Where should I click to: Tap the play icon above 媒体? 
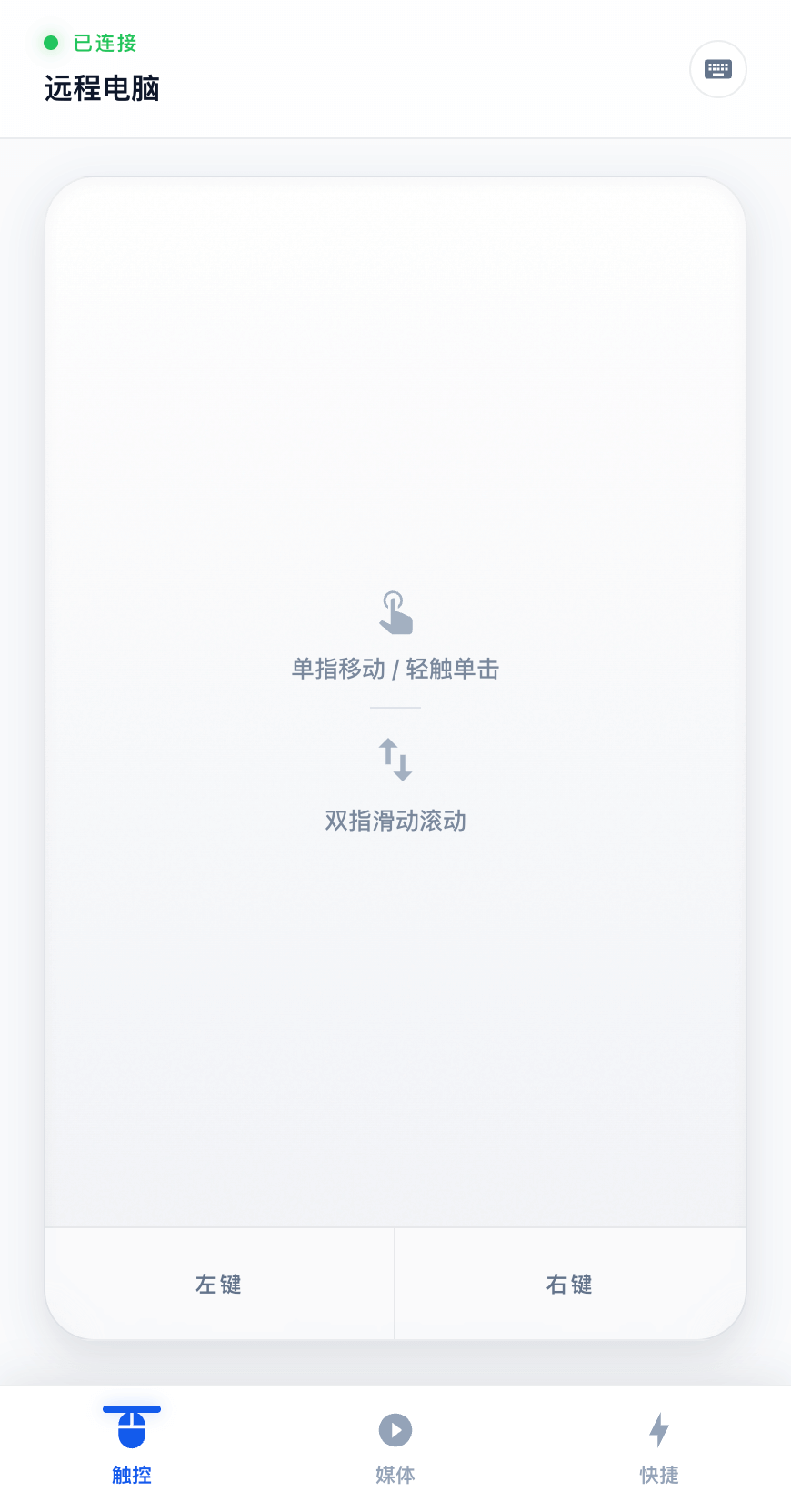[x=395, y=1428]
